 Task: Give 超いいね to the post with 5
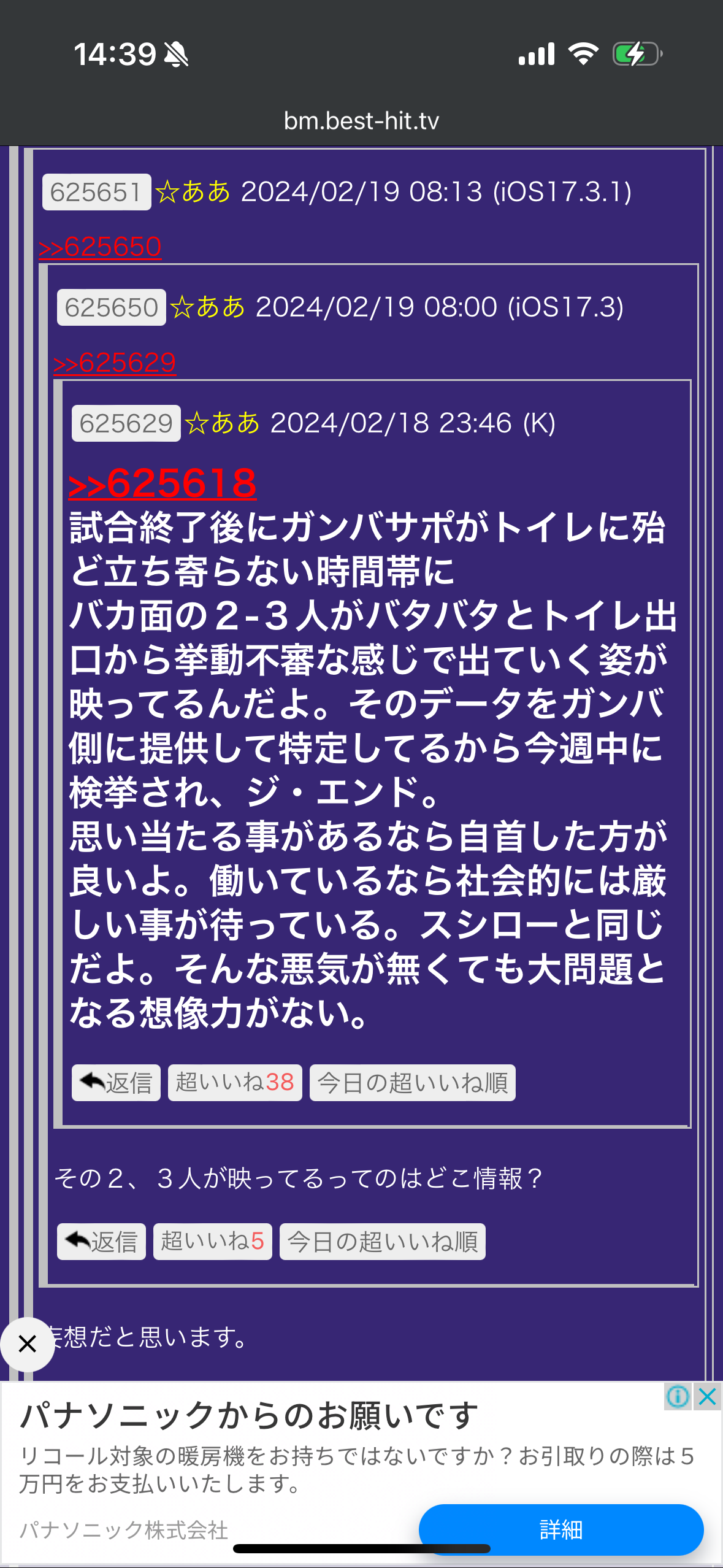[212, 1242]
